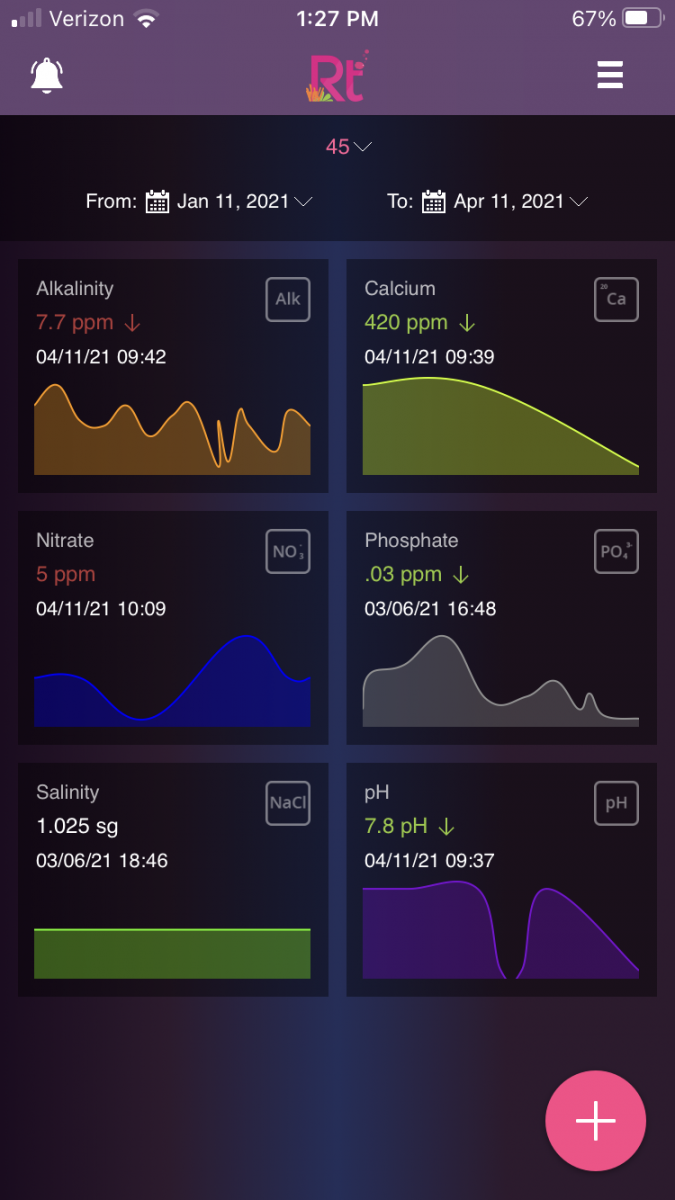The width and height of the screenshot is (675, 1200).
Task: Change the From date Jan 11, 2021
Action: tap(229, 201)
